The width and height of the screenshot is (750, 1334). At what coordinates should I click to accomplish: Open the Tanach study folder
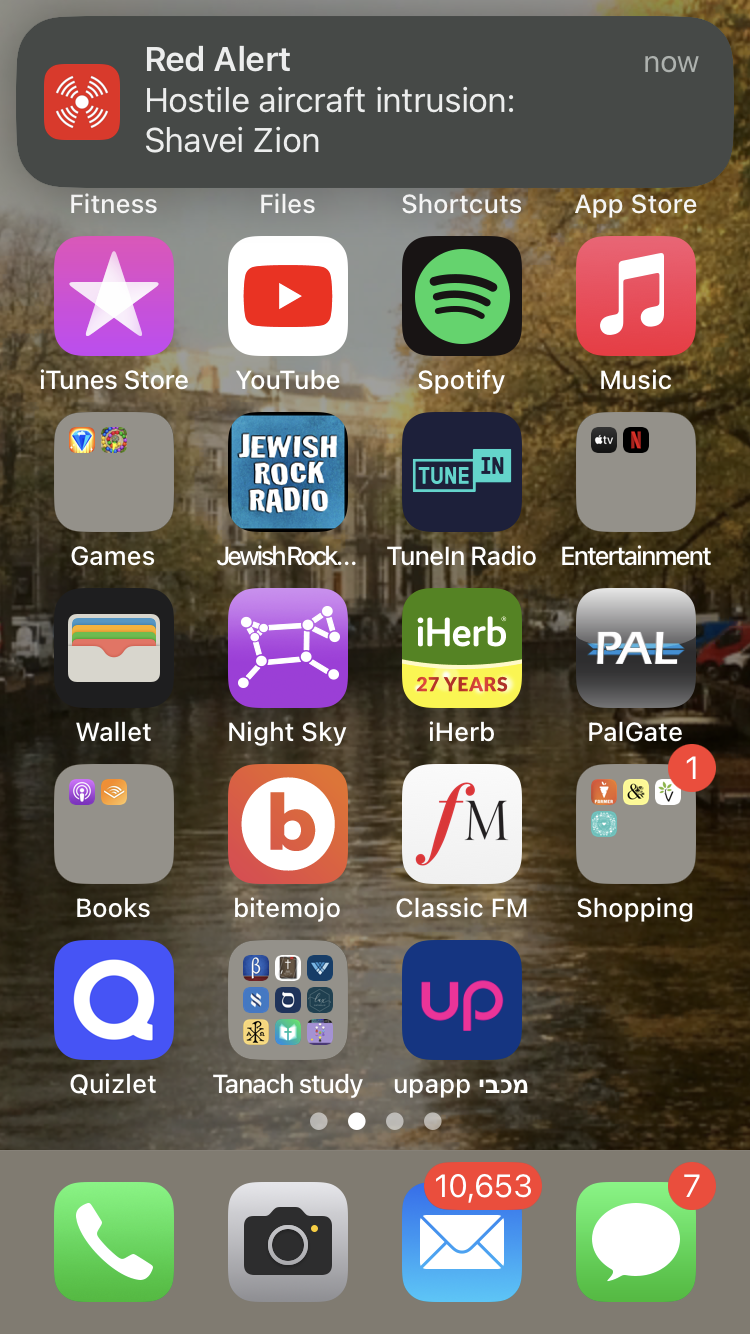coord(287,1000)
